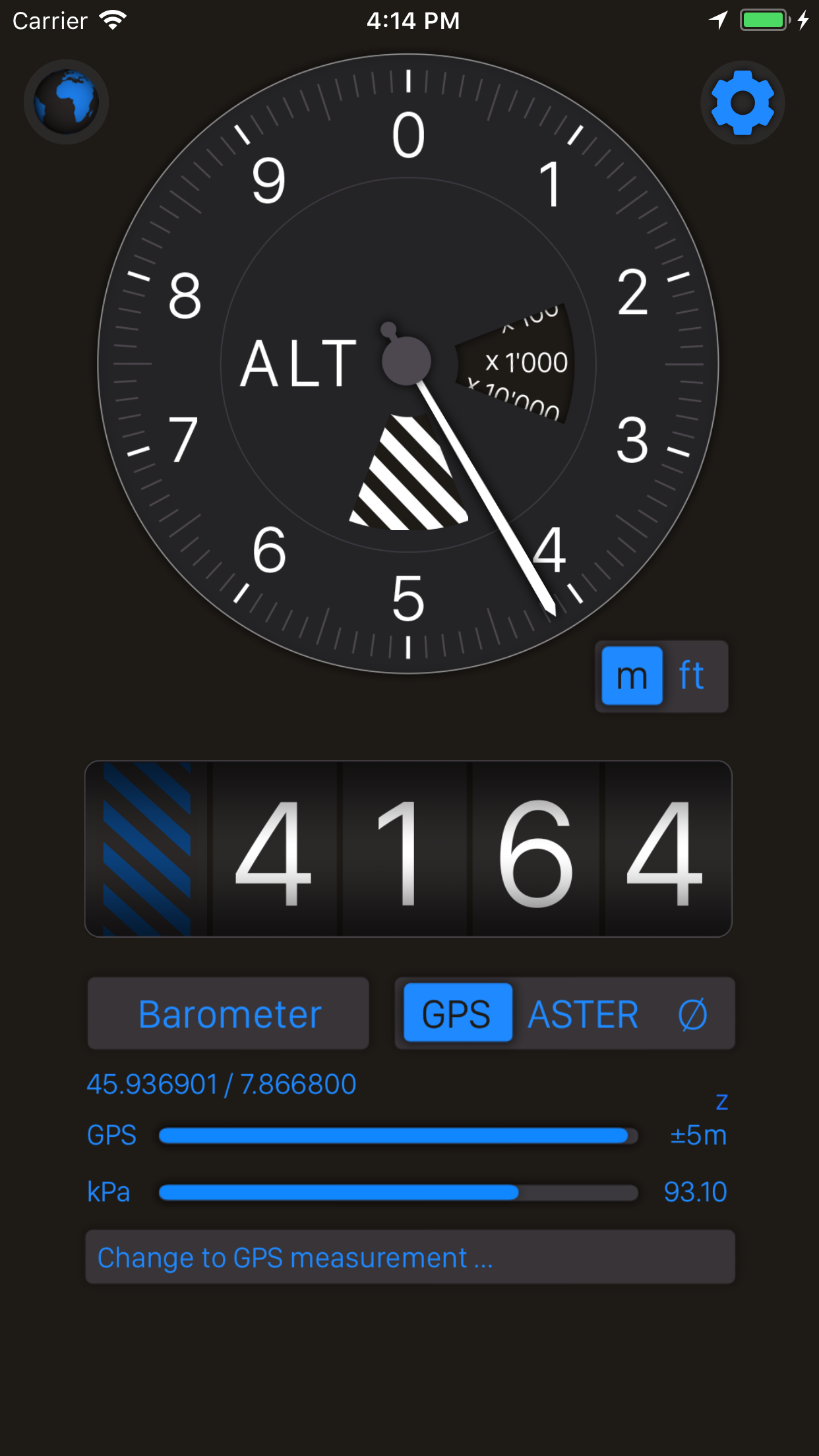Tap the location arrow in the status bar

click(717, 20)
